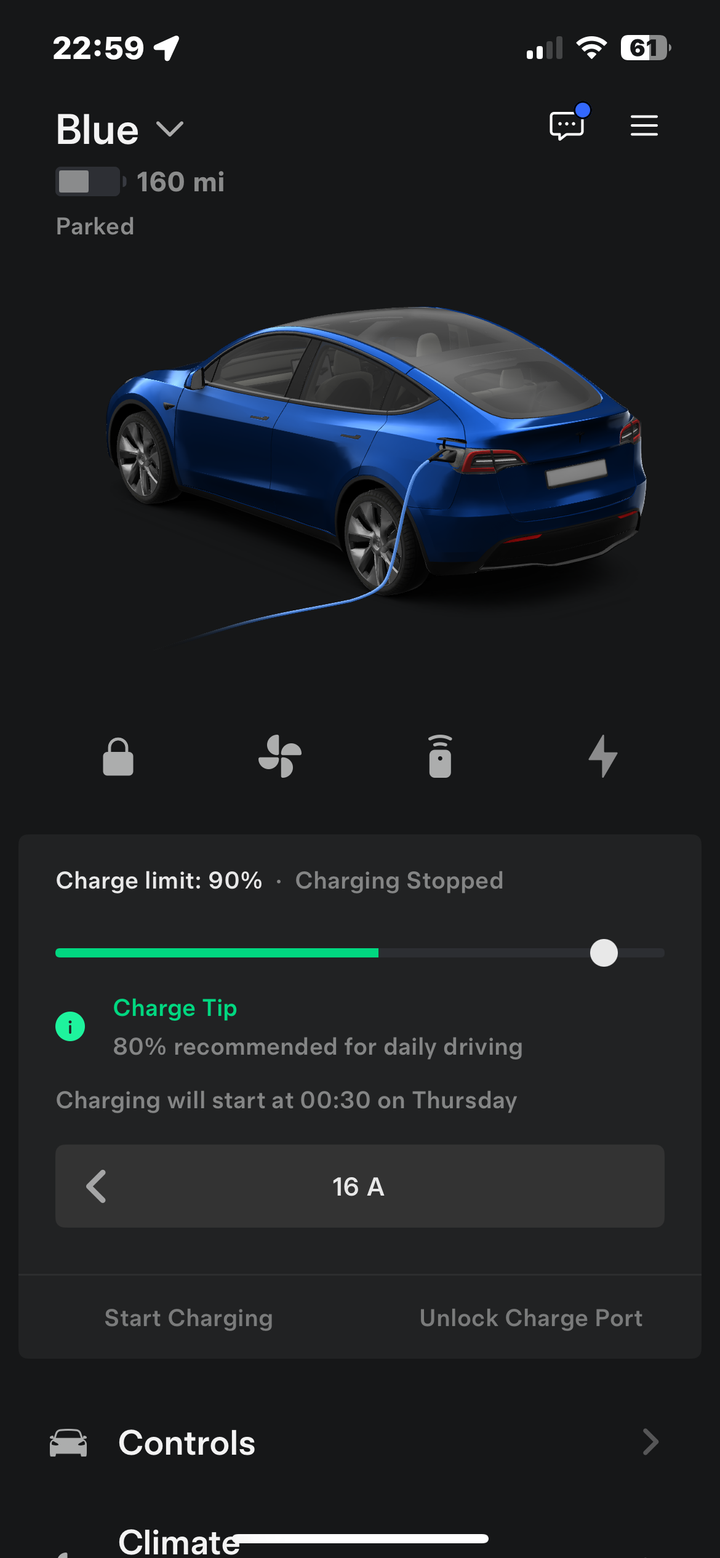720x1558 pixels.
Task: Tap the lock icon to unlock car
Action: coord(118,757)
